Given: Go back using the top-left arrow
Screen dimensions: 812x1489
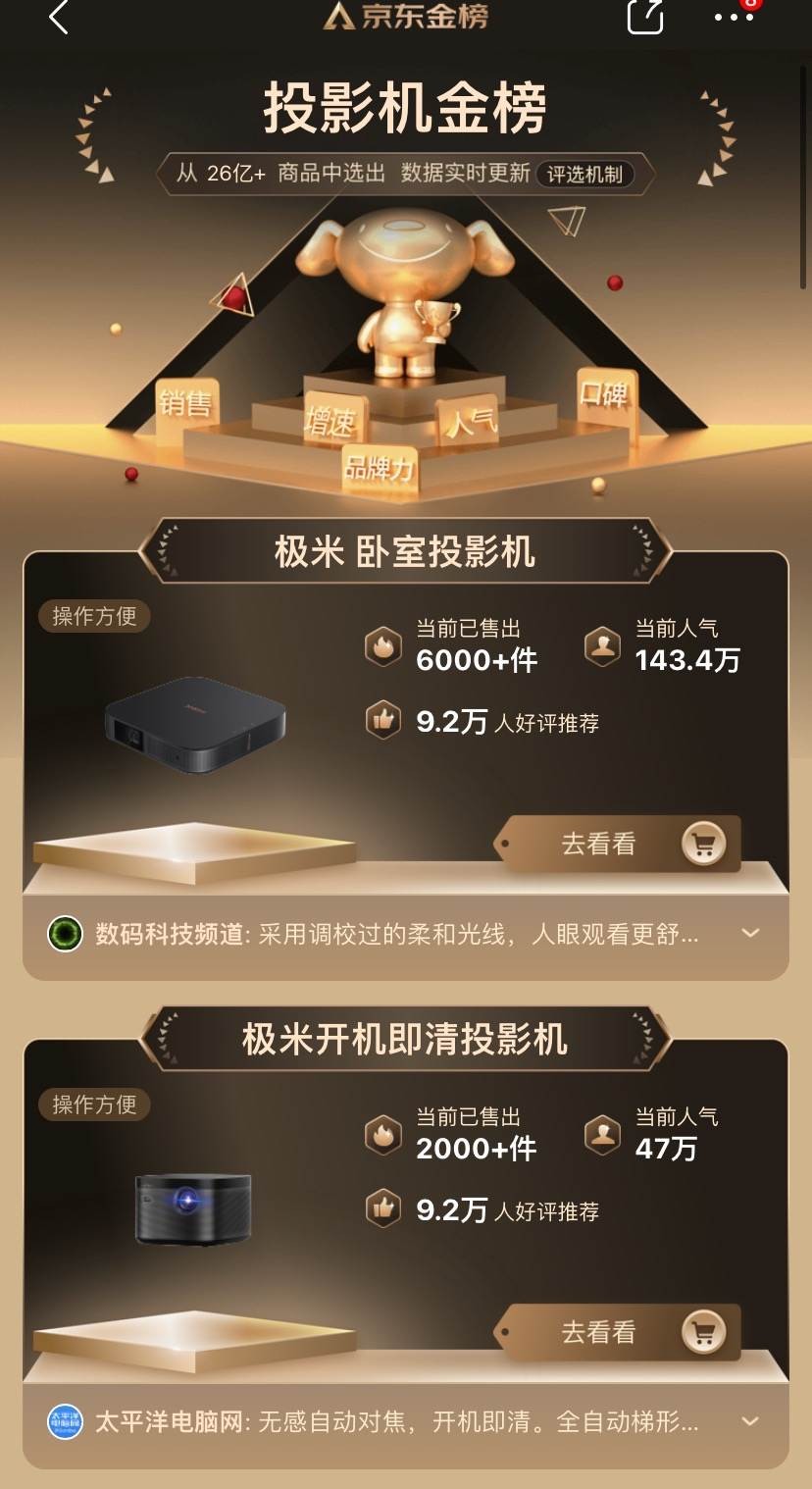Looking at the screenshot, I should 59,17.
